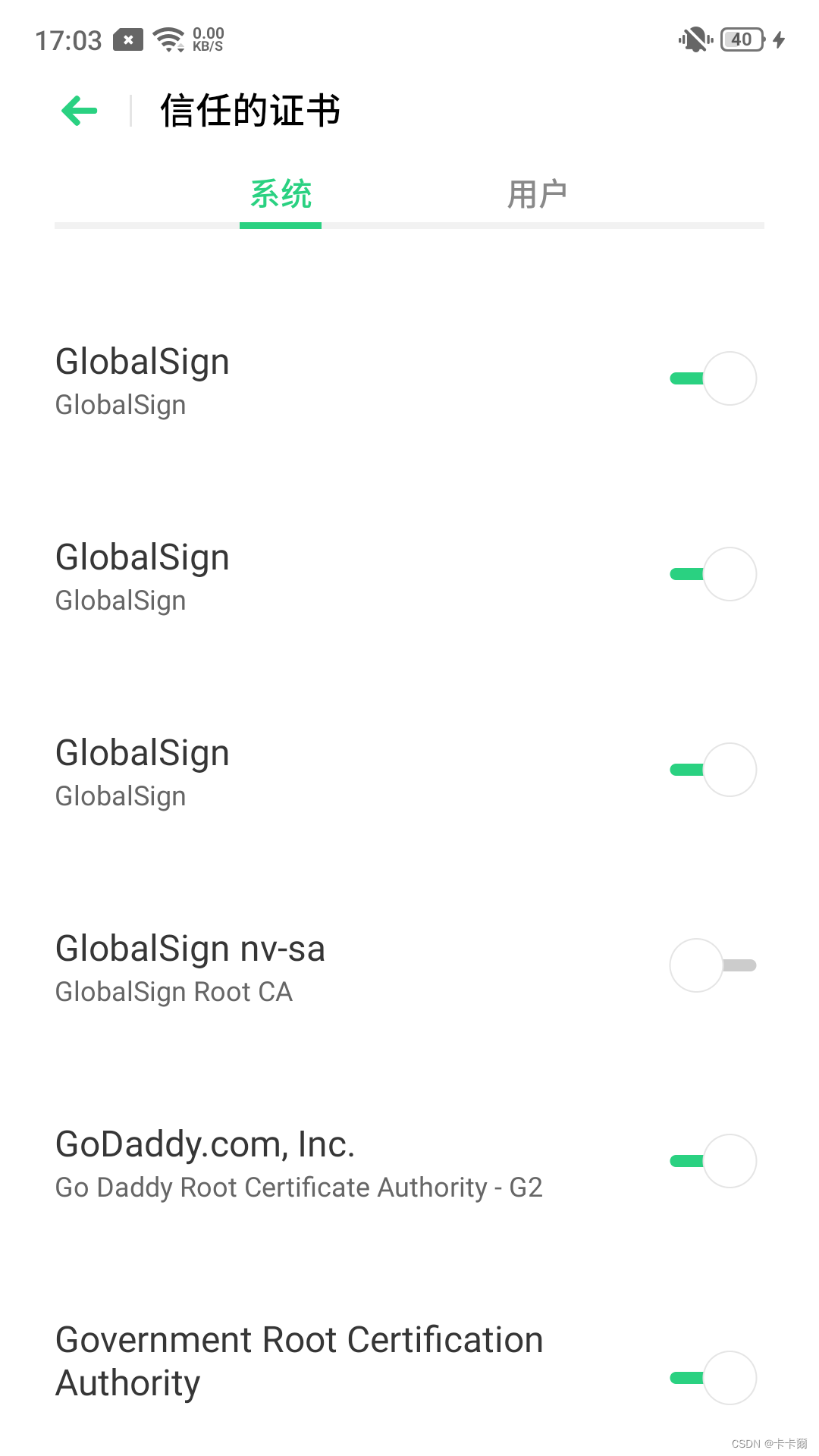Enable the GlobalSign nv-sa certificate switch
819x1456 pixels.
712,965
